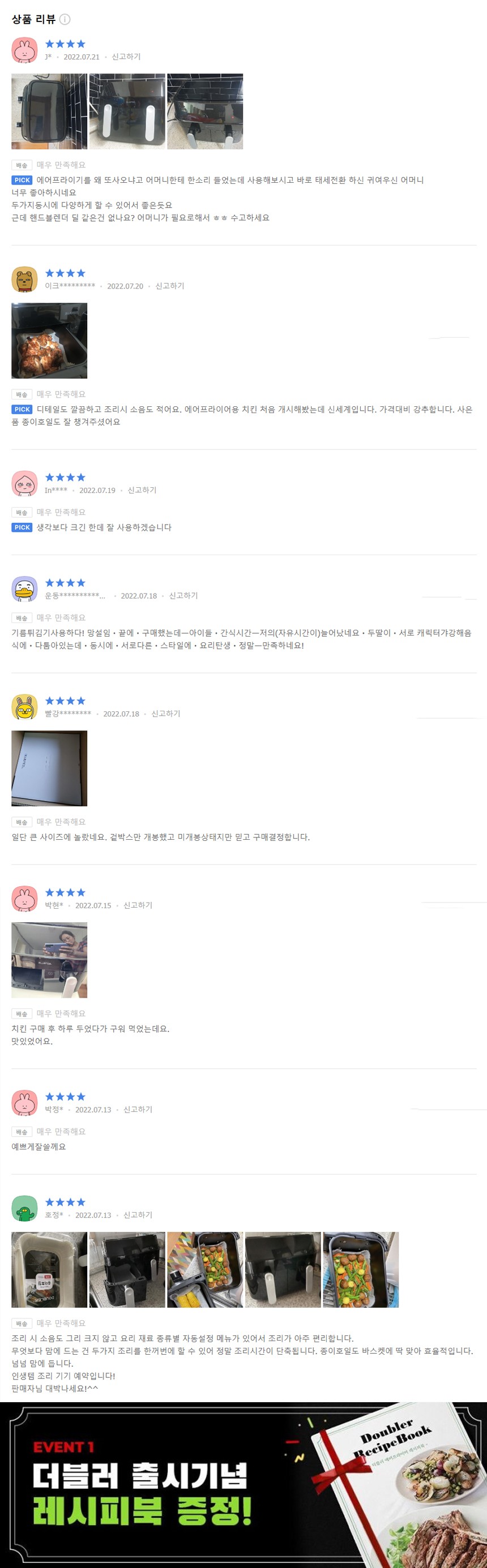Open the info icon beside 상품 리뷰
This screenshot has width=487, height=1568.
pyautogui.click(x=65, y=19)
